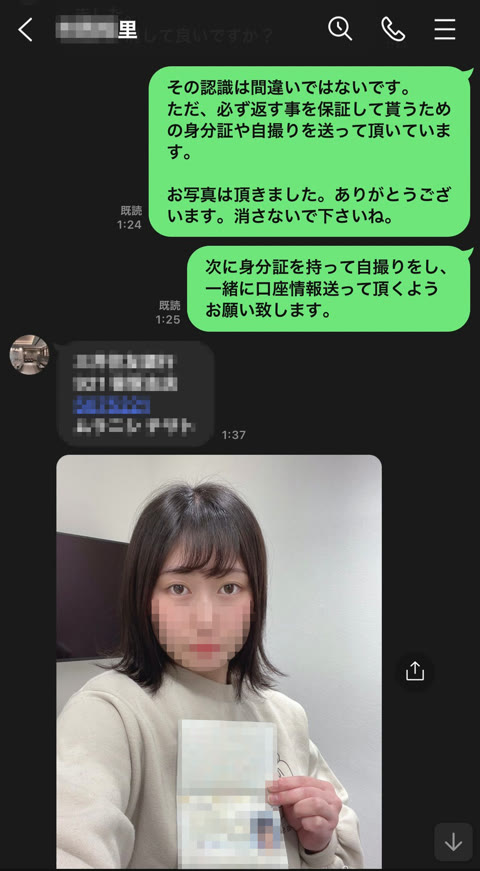Open the sender's profile picture
The width and height of the screenshot is (480, 871).
29,354
